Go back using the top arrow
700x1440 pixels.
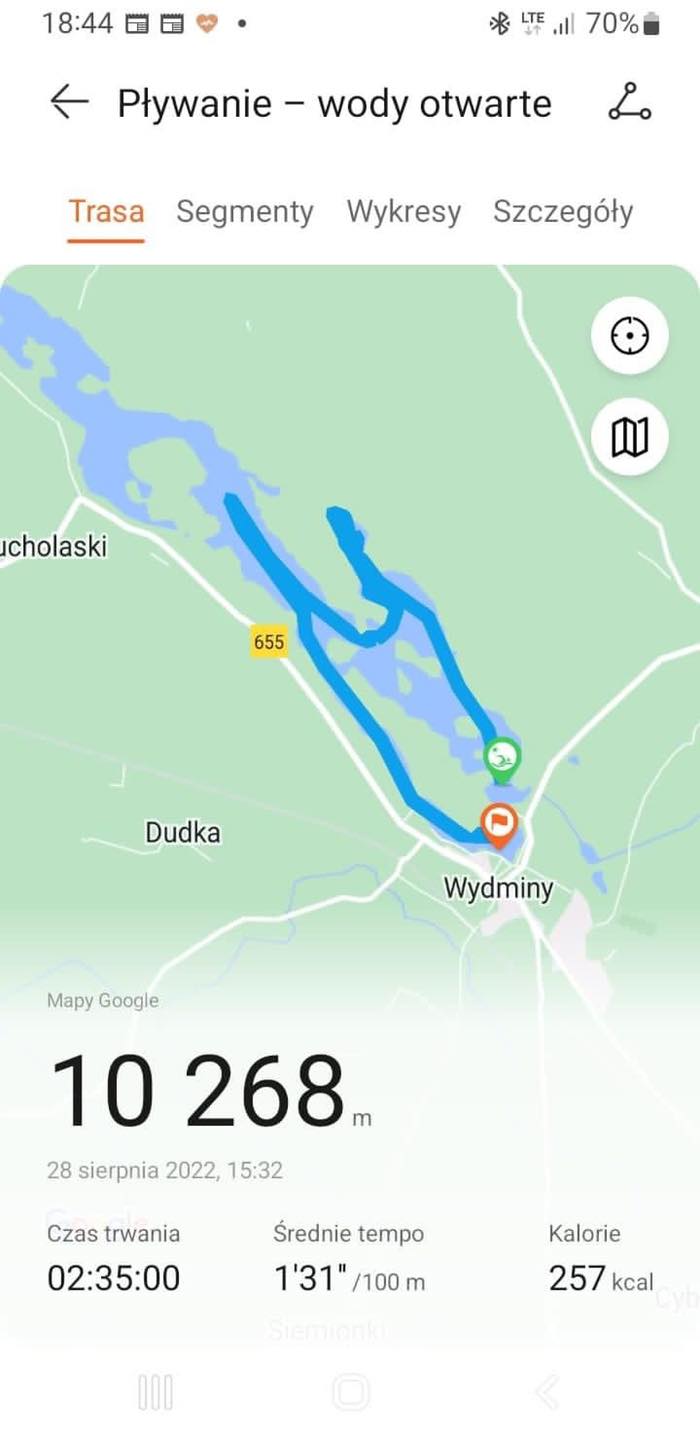point(69,102)
